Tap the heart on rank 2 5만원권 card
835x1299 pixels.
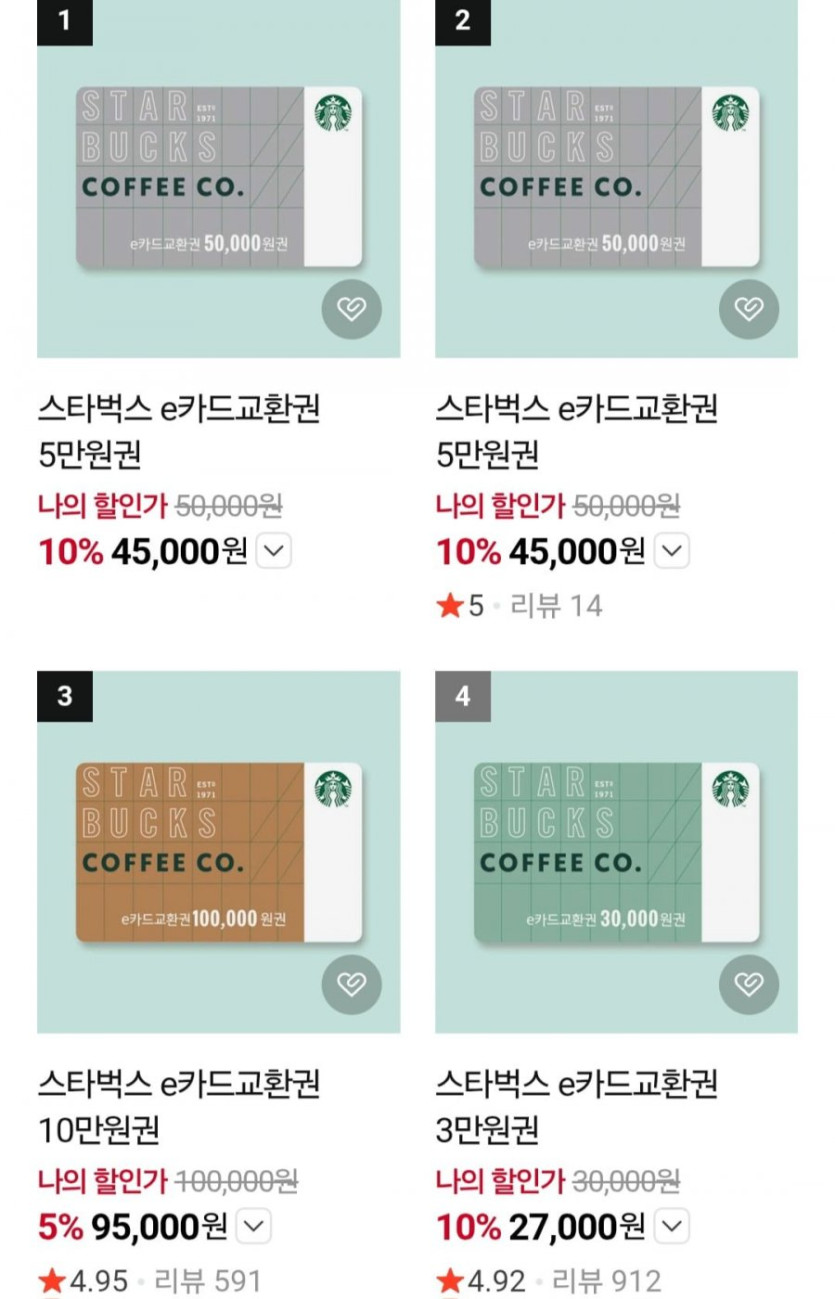point(748,309)
